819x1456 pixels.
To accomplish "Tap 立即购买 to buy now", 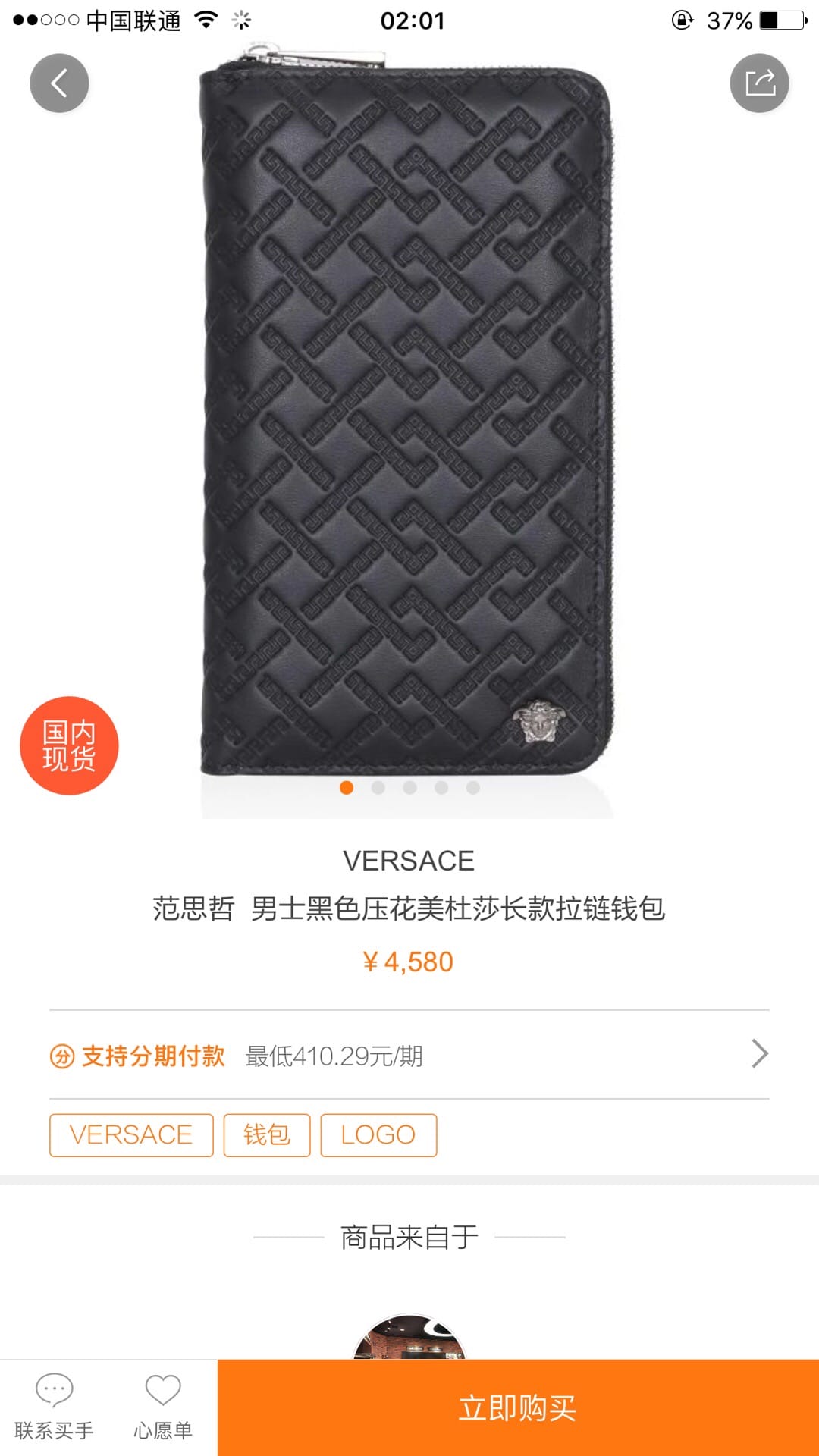I will click(518, 1408).
